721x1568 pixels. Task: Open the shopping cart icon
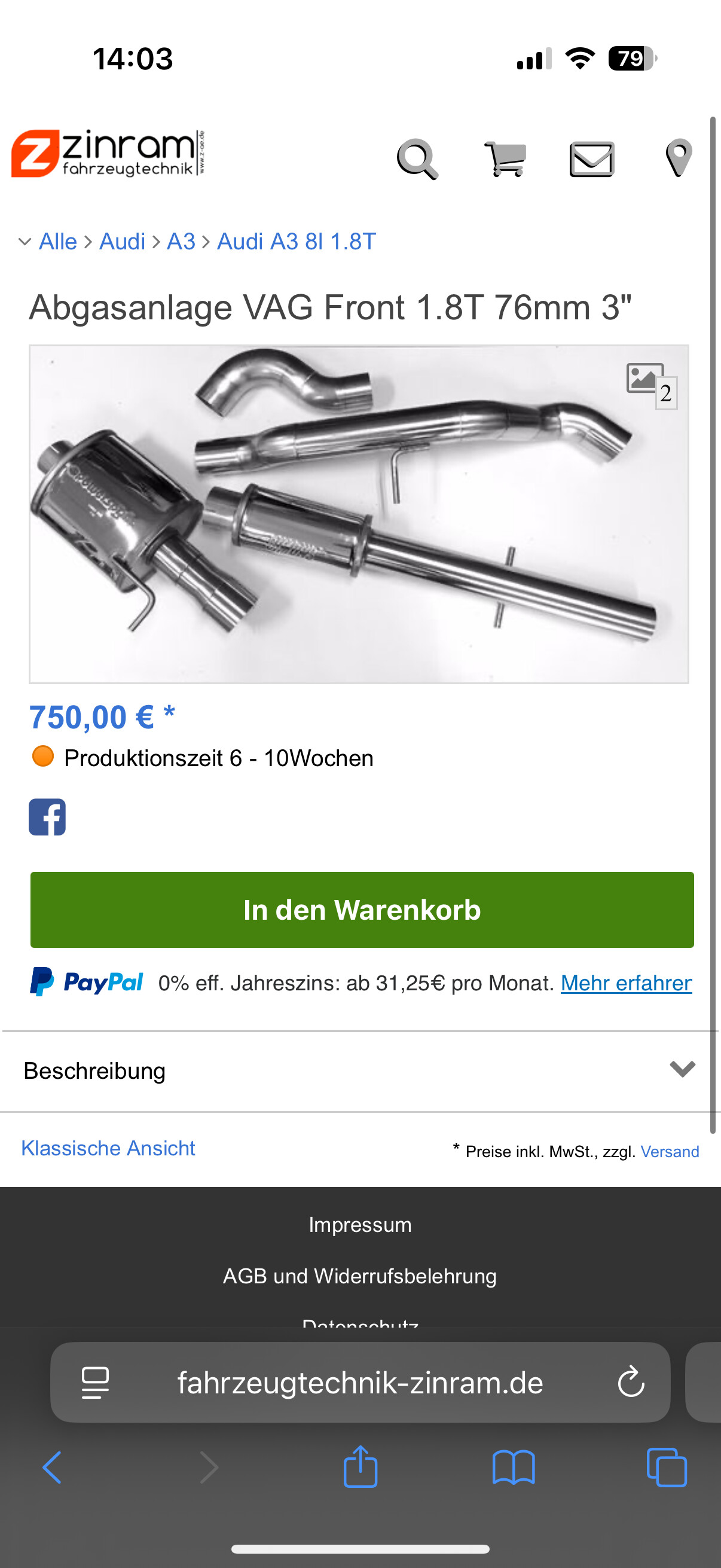pyautogui.click(x=505, y=160)
